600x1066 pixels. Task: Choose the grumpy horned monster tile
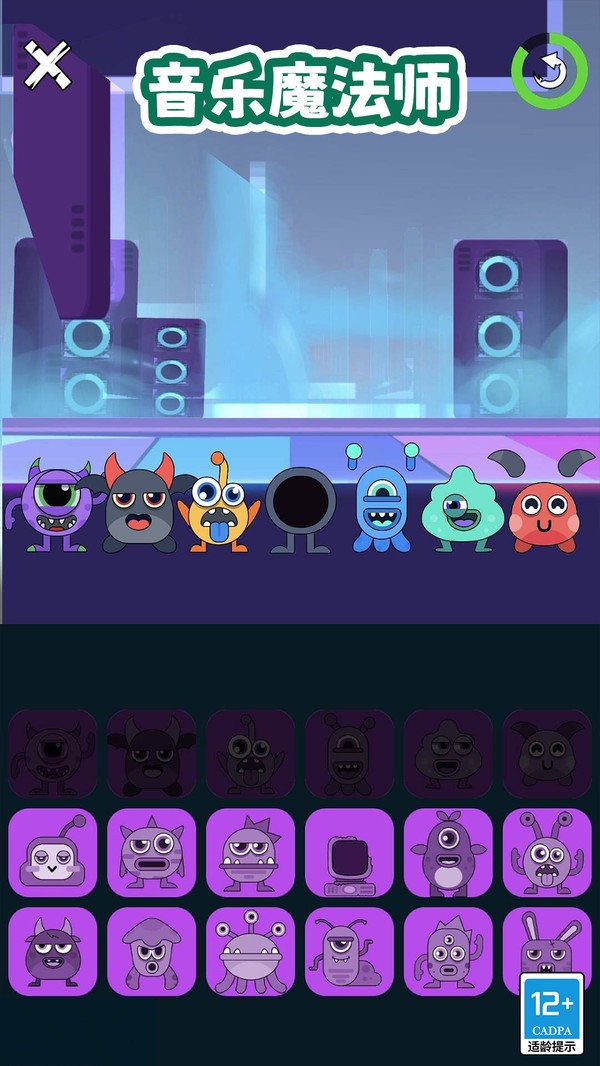[53, 952]
